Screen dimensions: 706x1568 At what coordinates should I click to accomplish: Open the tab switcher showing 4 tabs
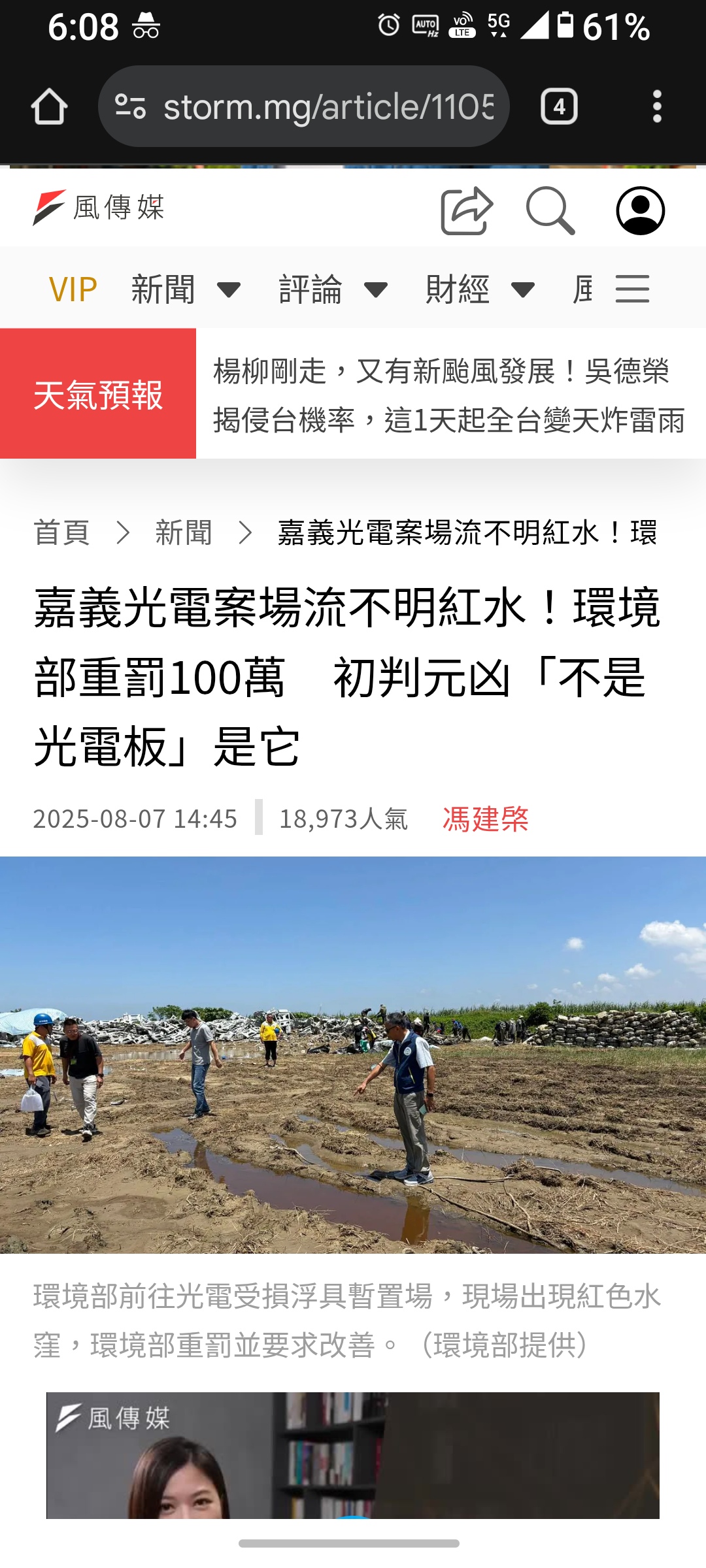[559, 106]
